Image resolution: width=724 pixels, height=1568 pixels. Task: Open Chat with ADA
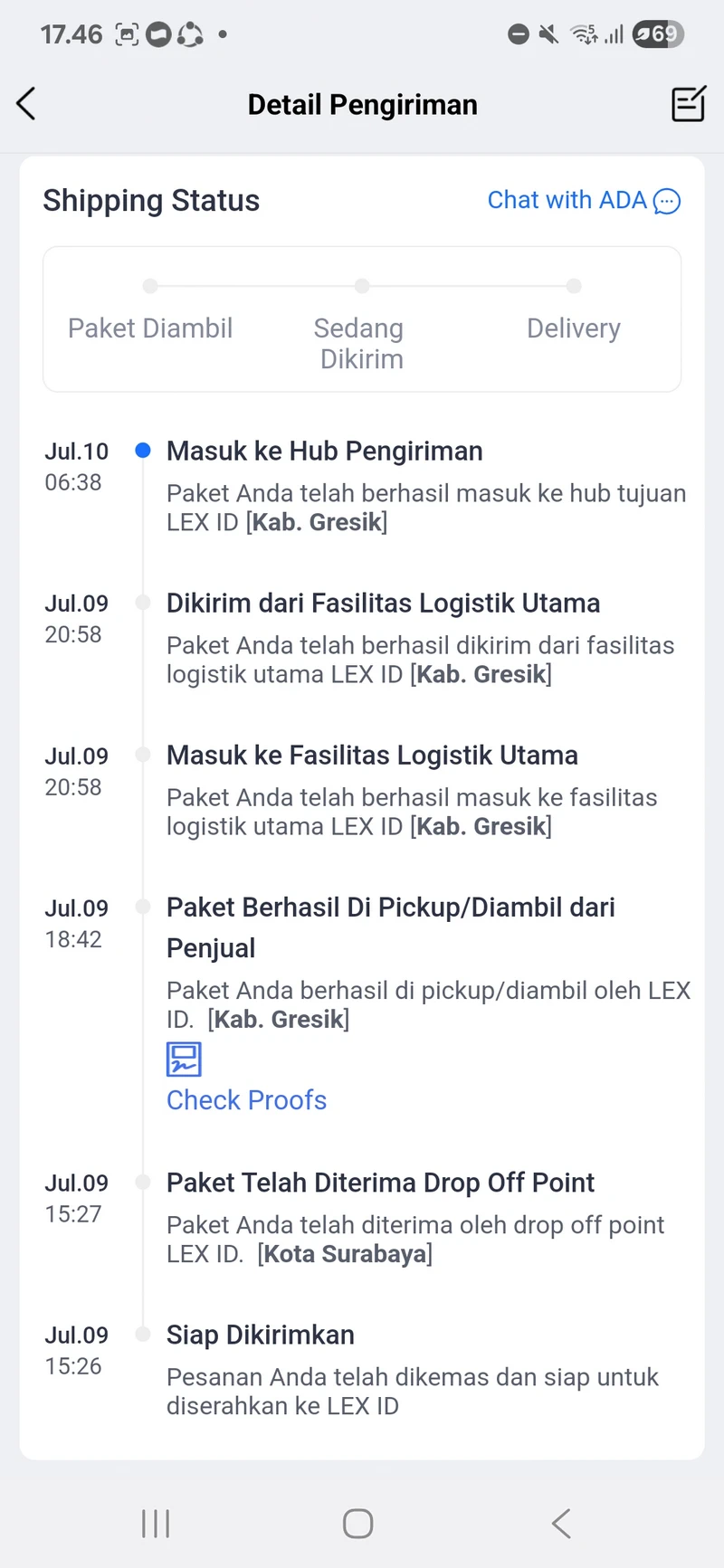click(x=584, y=200)
